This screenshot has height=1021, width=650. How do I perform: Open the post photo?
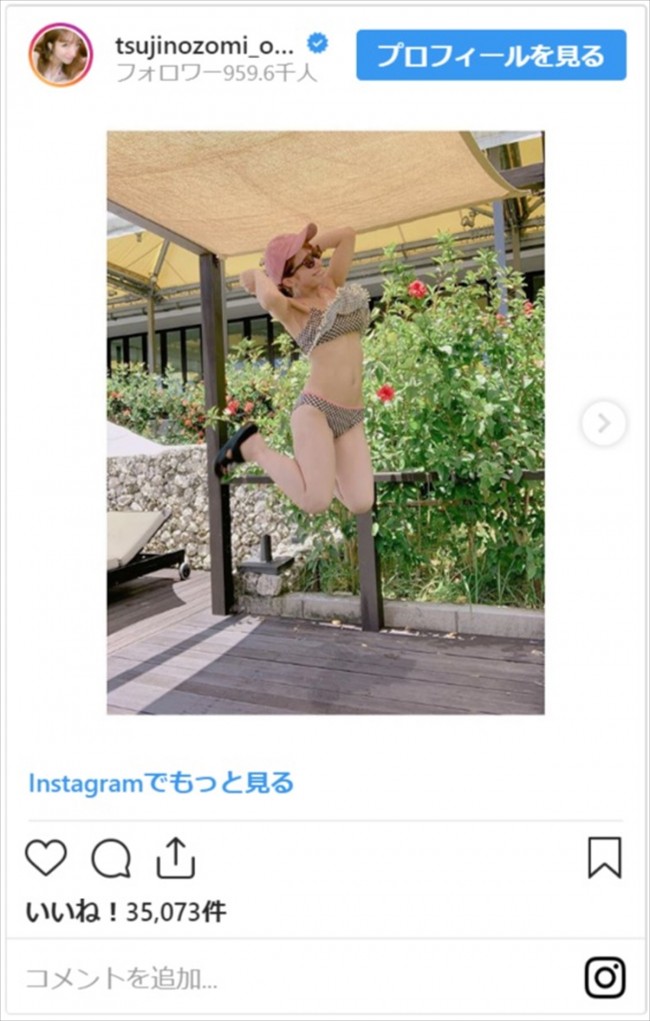pos(325,422)
